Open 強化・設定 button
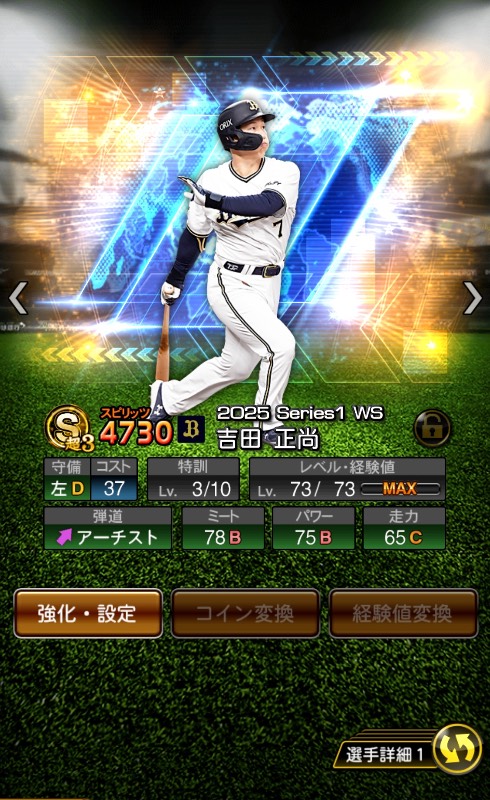Image resolution: width=490 pixels, height=800 pixels. [88, 613]
